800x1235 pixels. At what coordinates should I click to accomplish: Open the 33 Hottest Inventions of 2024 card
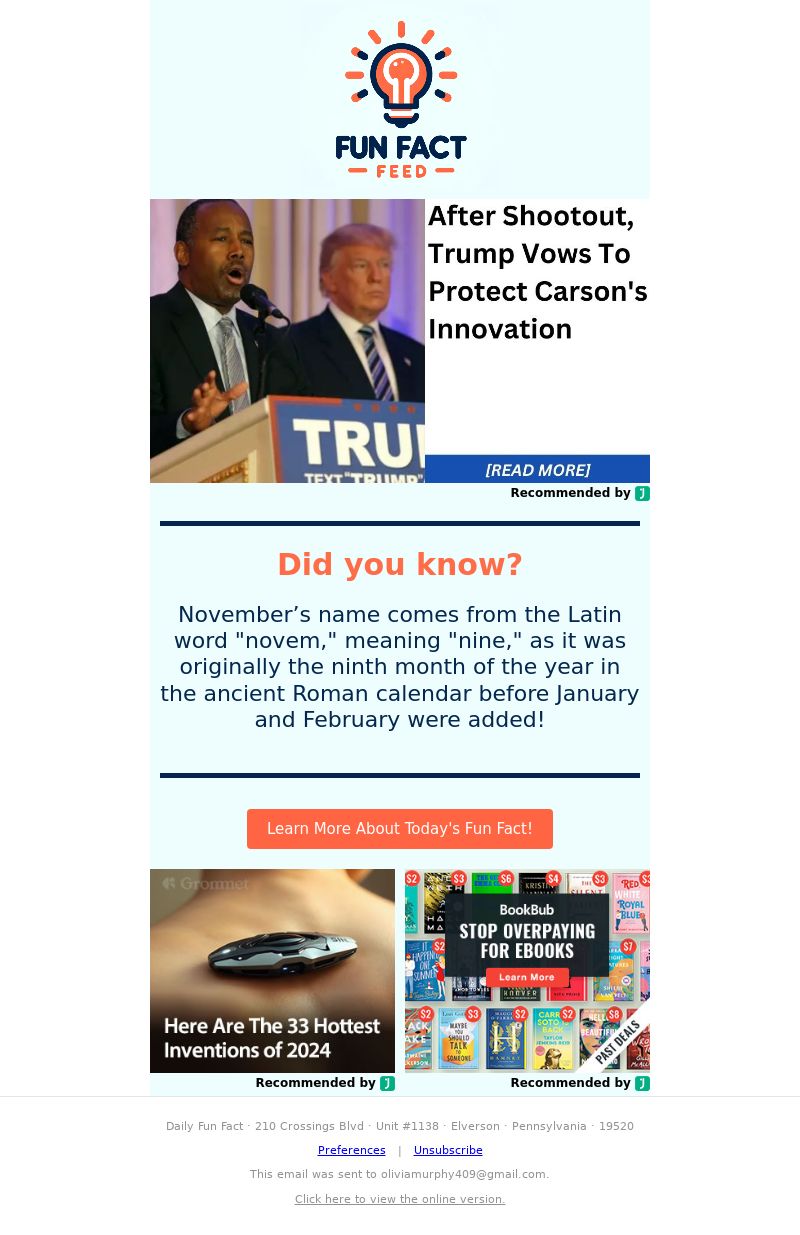(272, 970)
